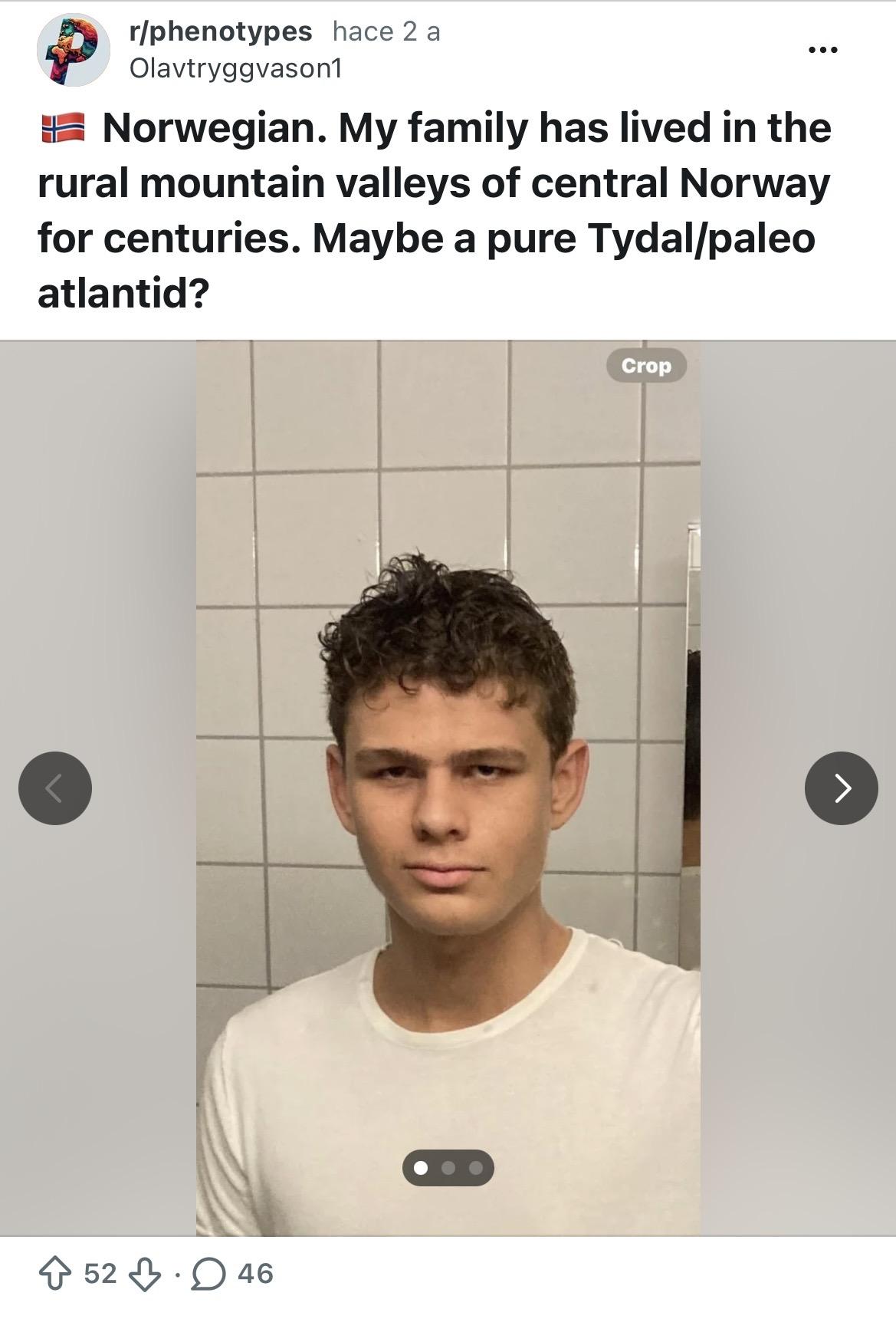Viewport: 896px width, 1319px height.
Task: Tap the r/phenotypes community avatar
Action: [x=73, y=50]
